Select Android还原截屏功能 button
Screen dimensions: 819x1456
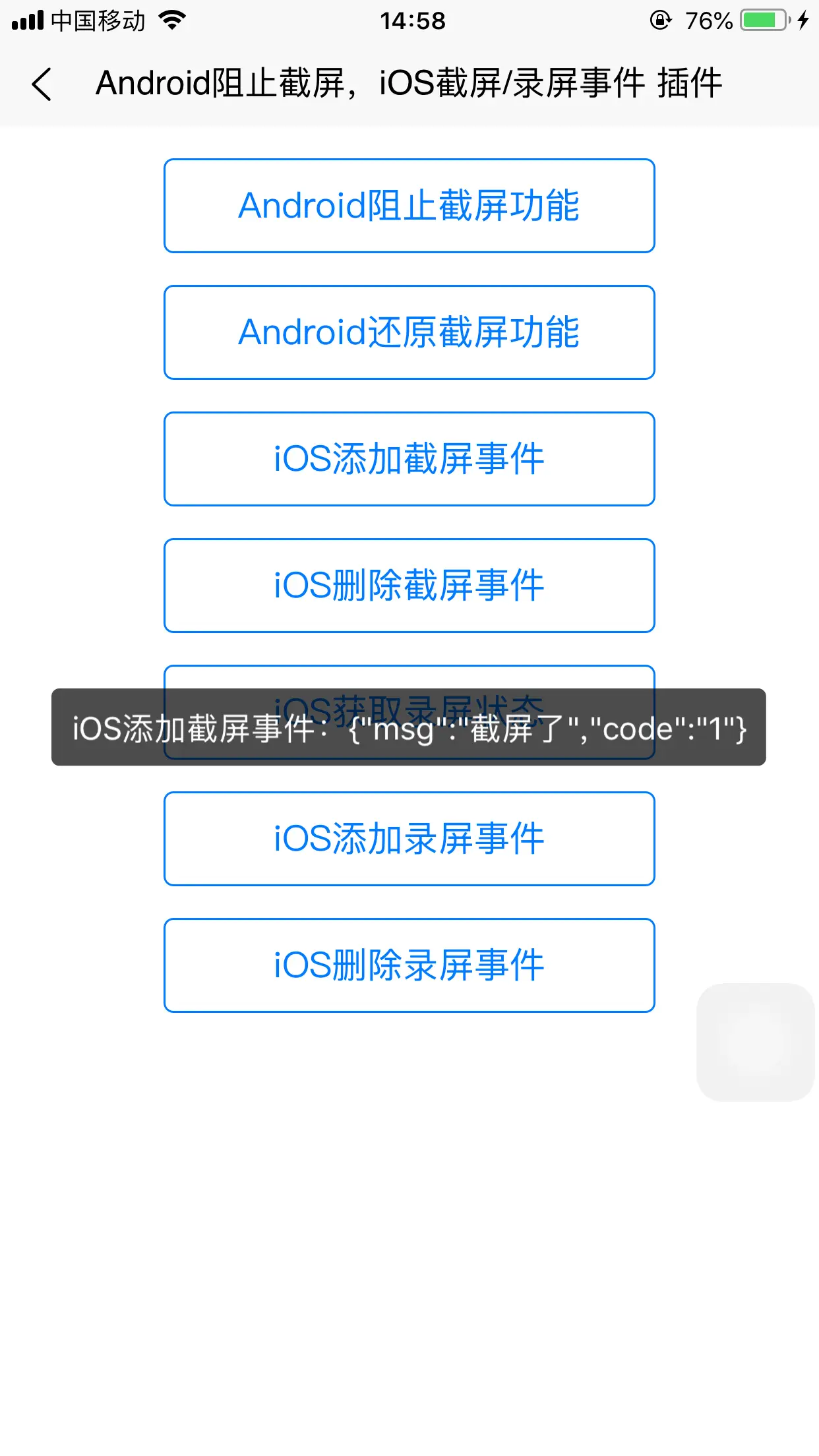(409, 332)
